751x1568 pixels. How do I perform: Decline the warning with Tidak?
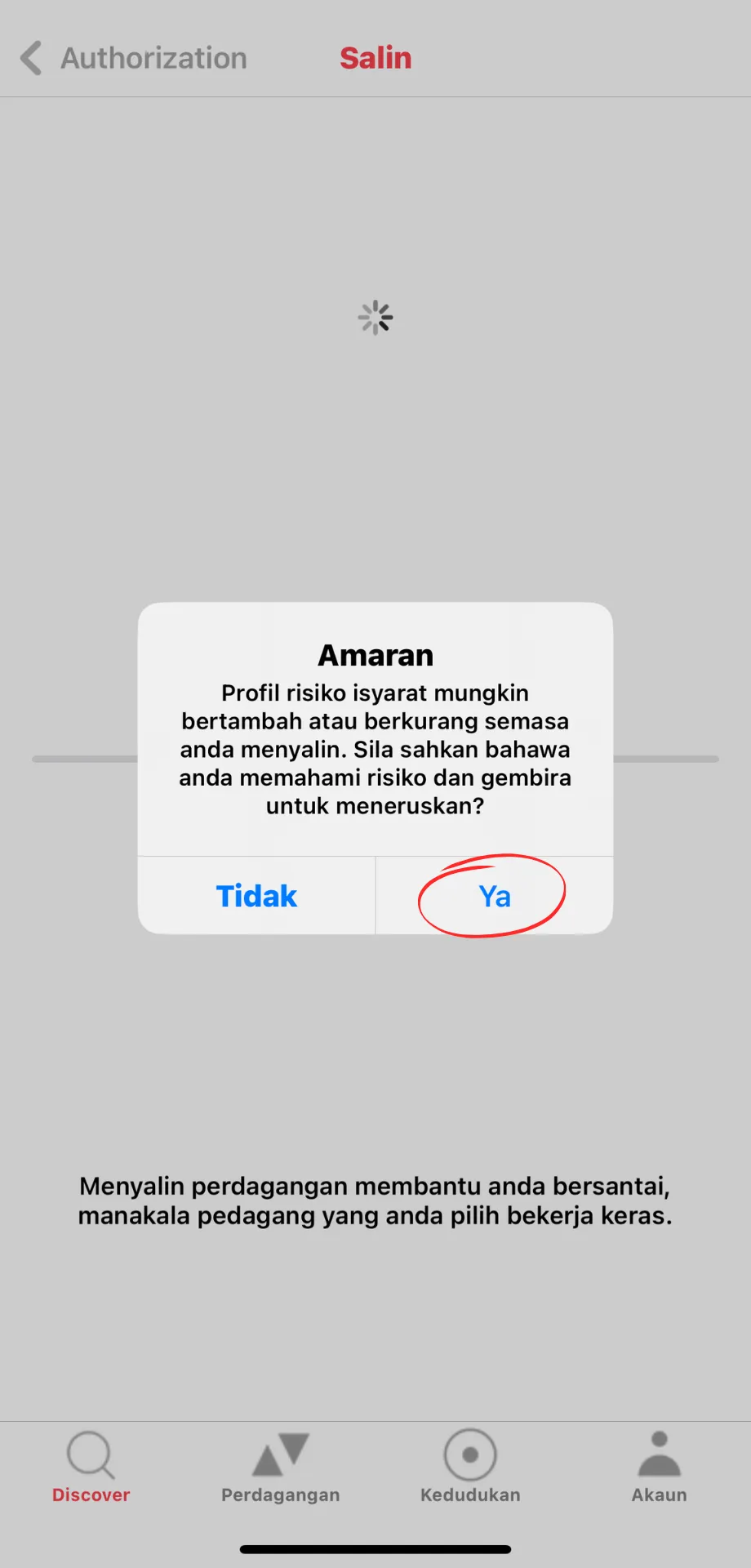[256, 896]
